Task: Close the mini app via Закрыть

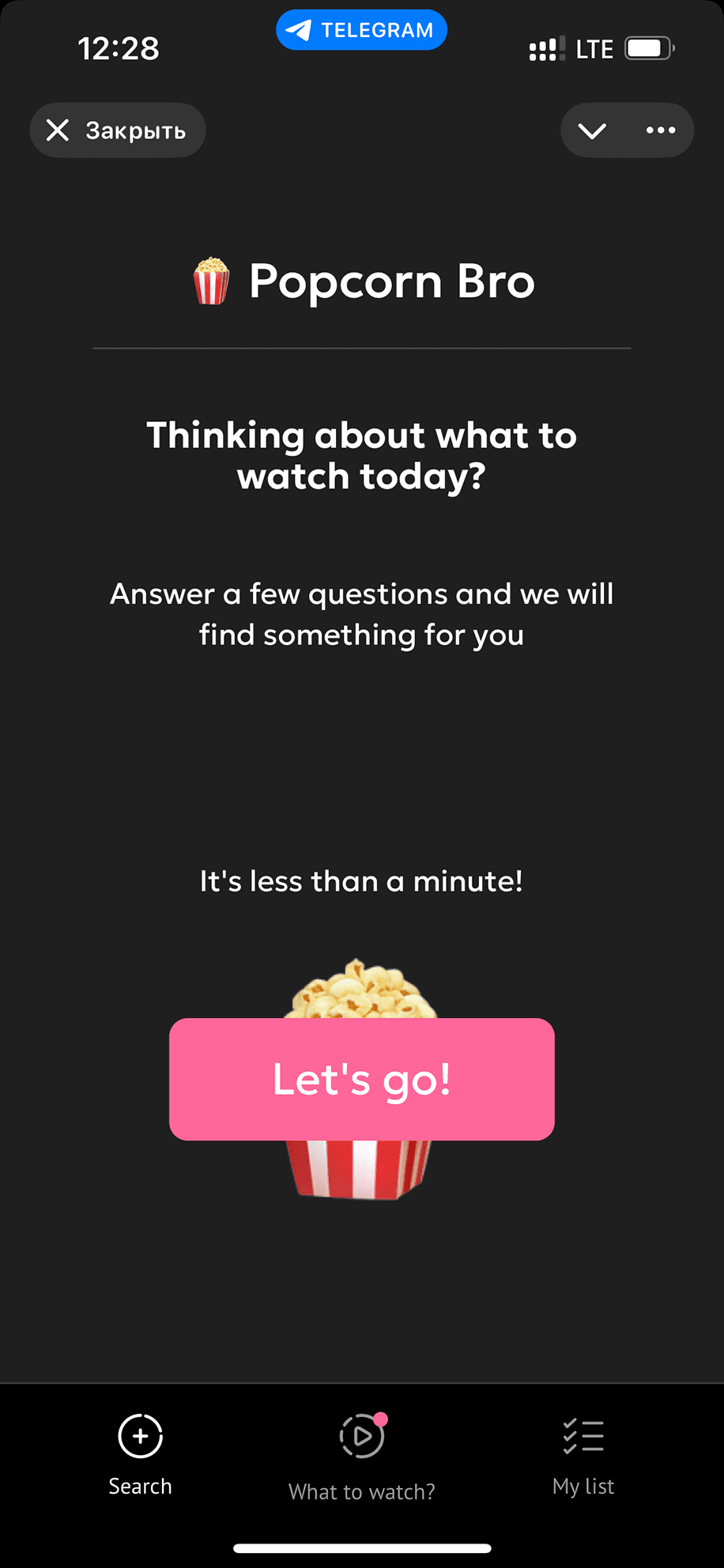Action: tap(117, 130)
